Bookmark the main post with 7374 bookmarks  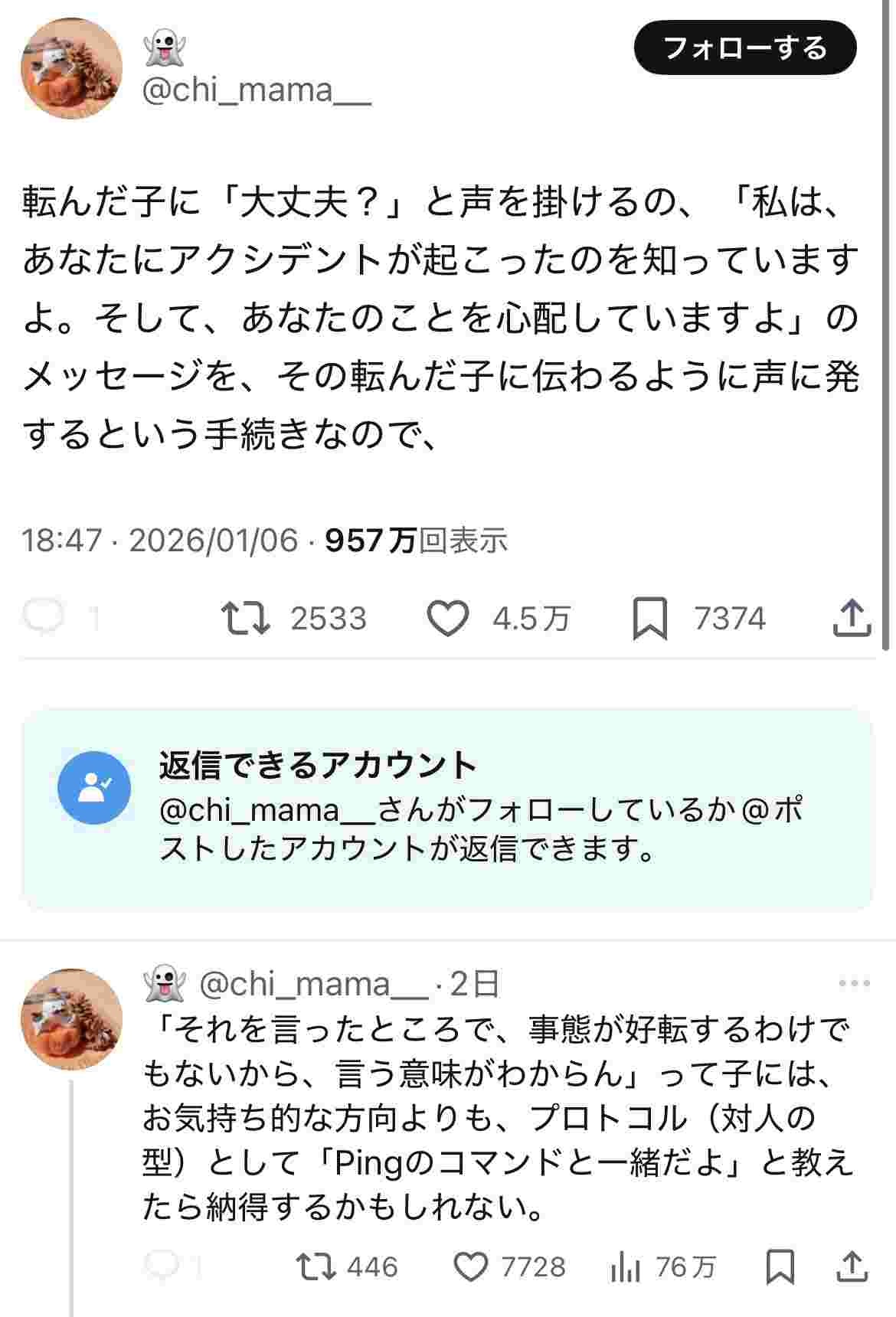[x=649, y=618]
